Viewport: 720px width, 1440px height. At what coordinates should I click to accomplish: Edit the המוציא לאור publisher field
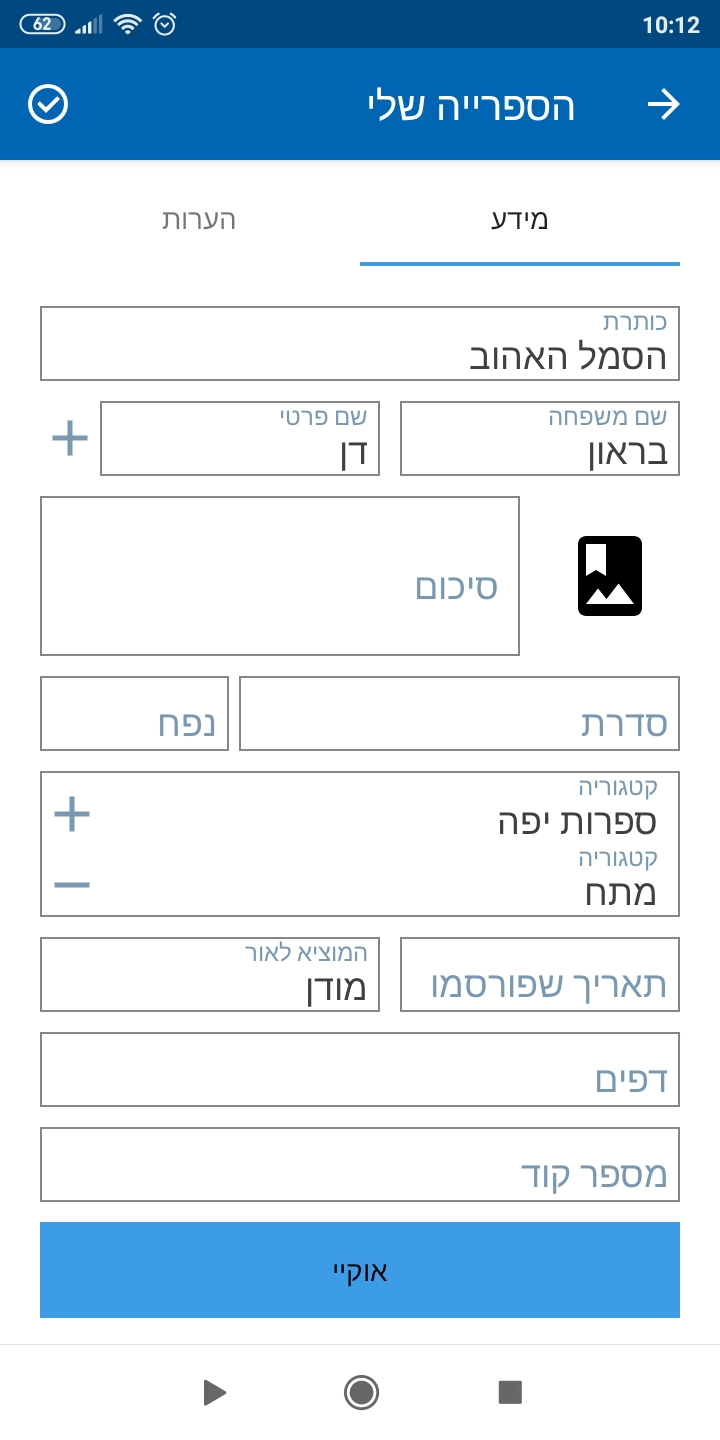tap(210, 975)
